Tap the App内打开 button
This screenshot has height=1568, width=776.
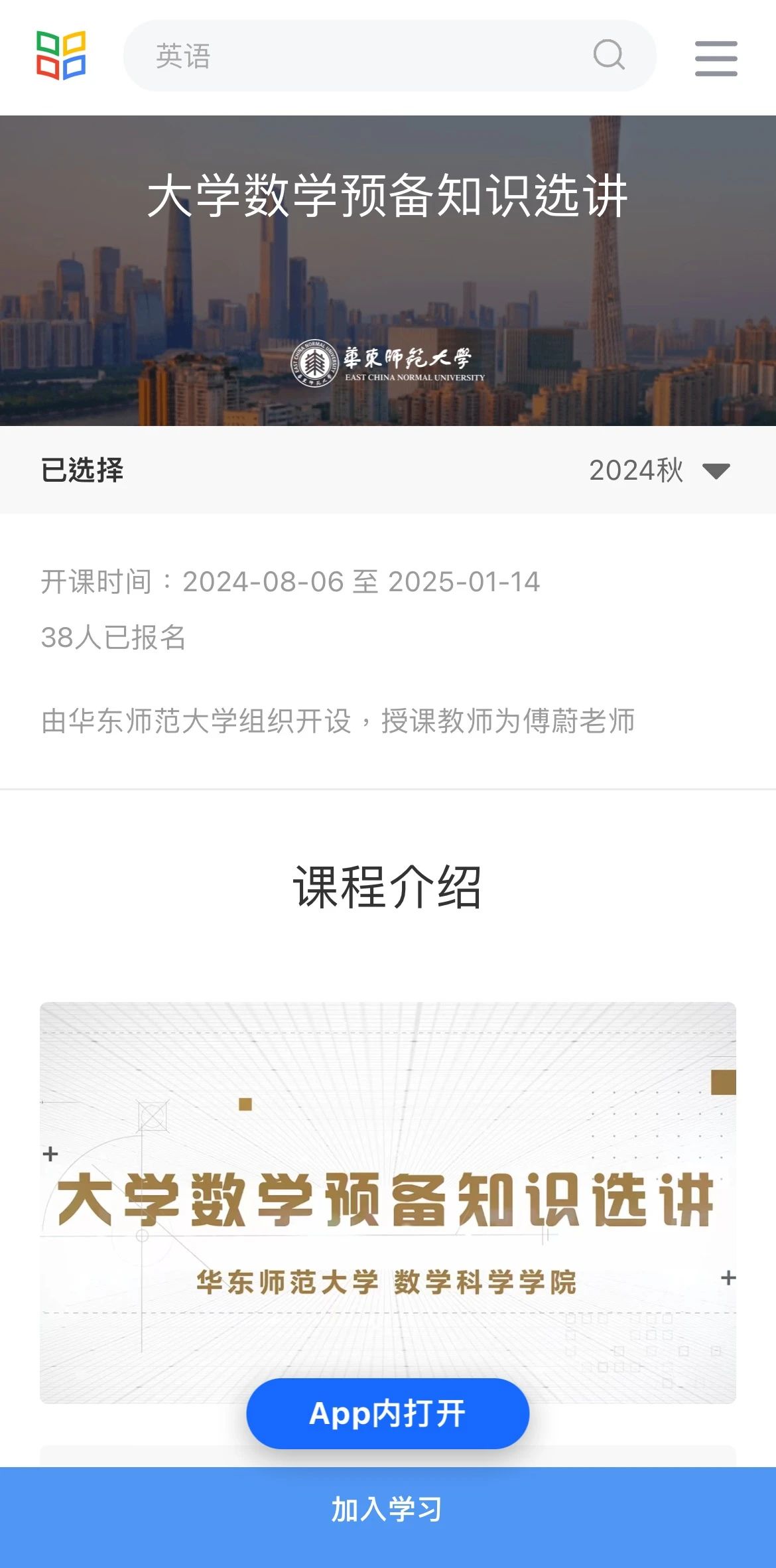pyautogui.click(x=387, y=1413)
